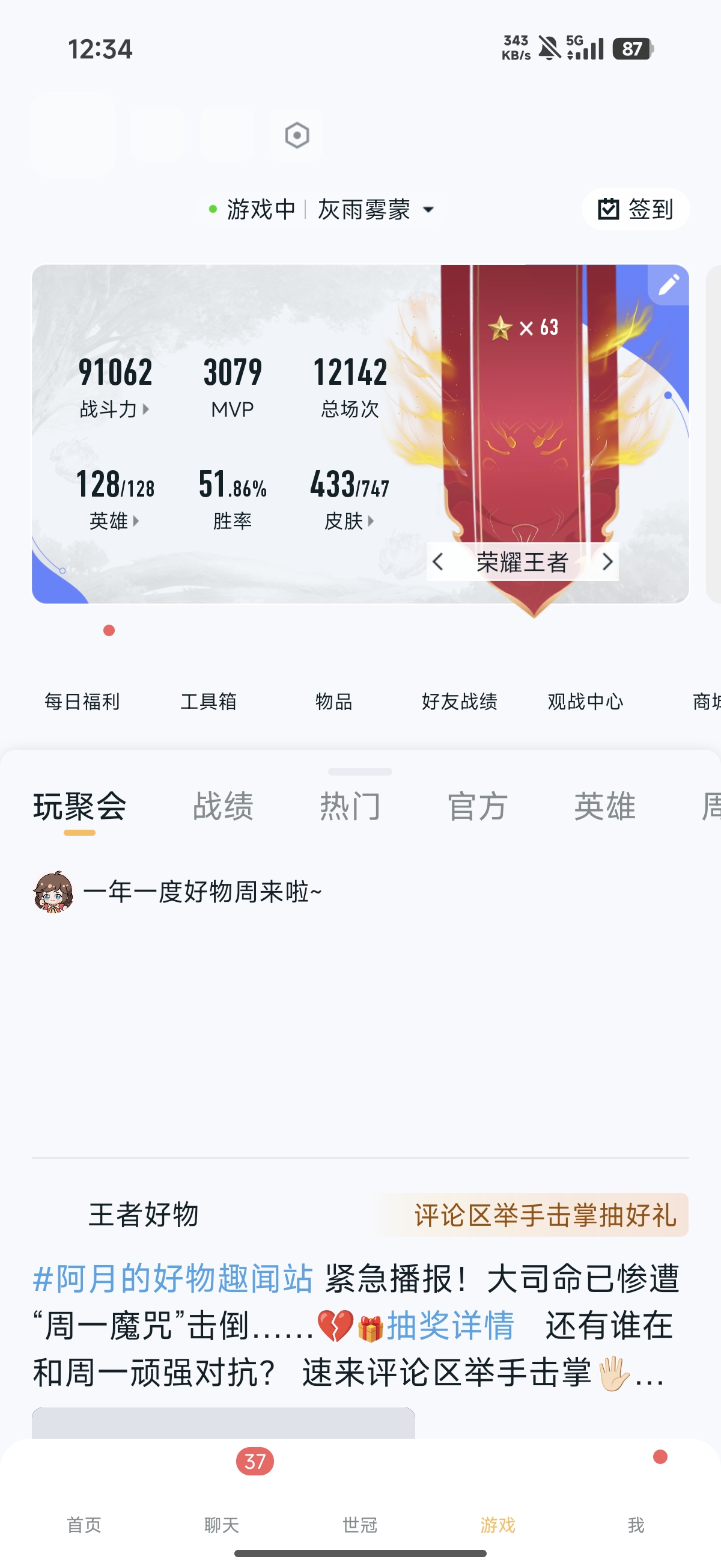Switch to the 热门 tab
The height and width of the screenshot is (1568, 721).
click(350, 806)
